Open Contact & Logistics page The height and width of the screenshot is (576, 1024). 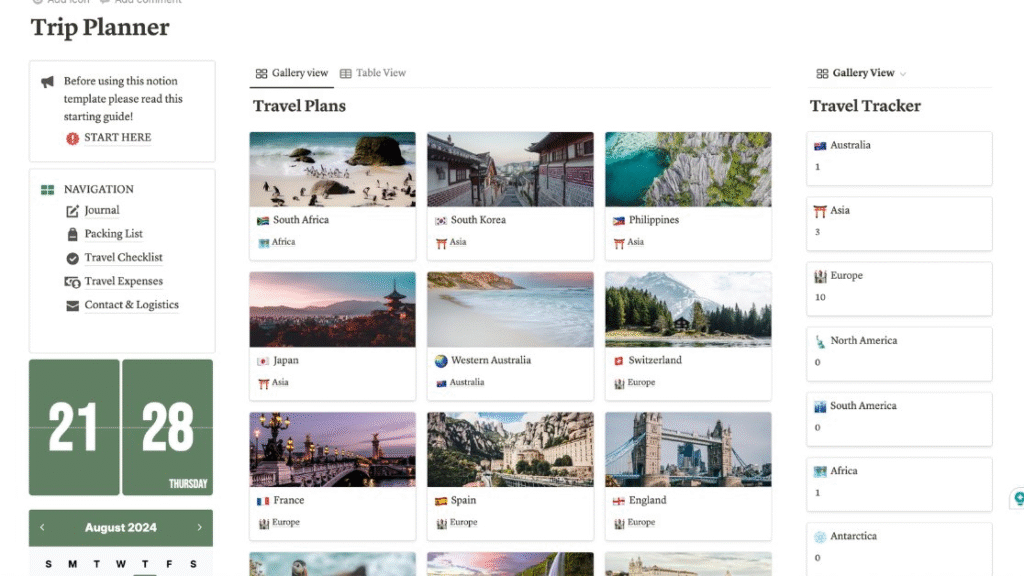point(131,305)
